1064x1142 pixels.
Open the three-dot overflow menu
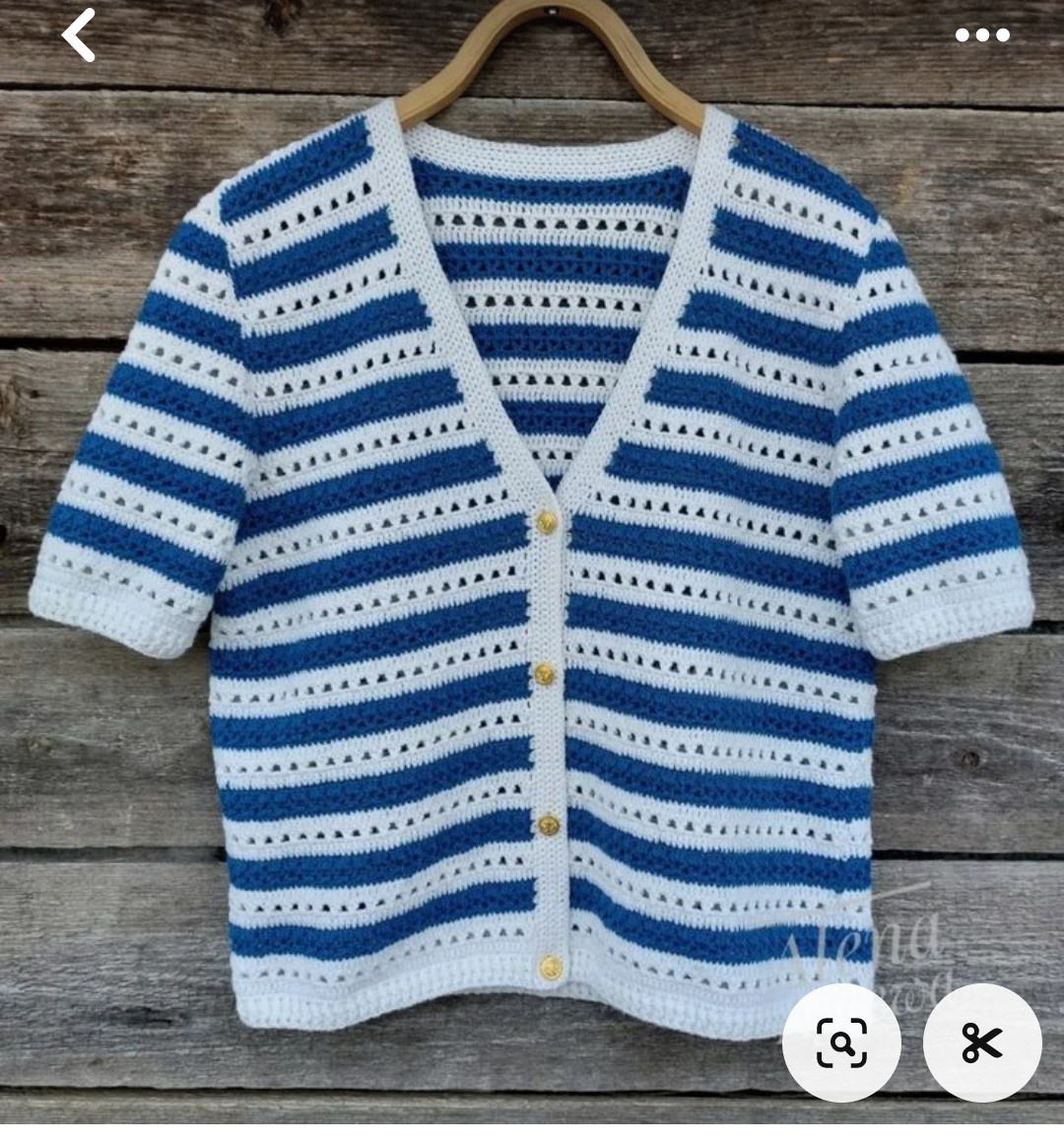(982, 35)
